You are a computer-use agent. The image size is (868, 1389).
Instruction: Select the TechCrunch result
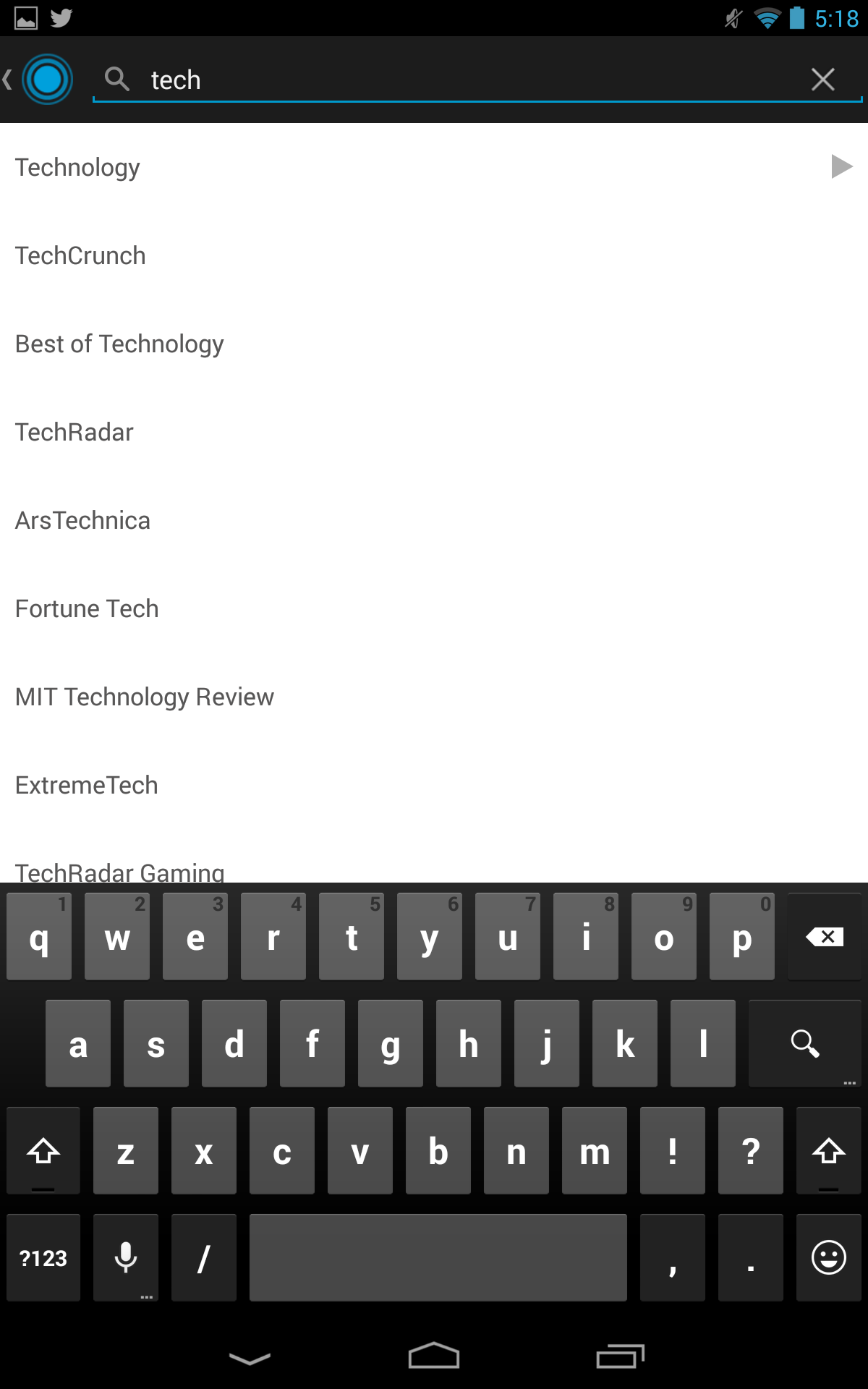434,255
